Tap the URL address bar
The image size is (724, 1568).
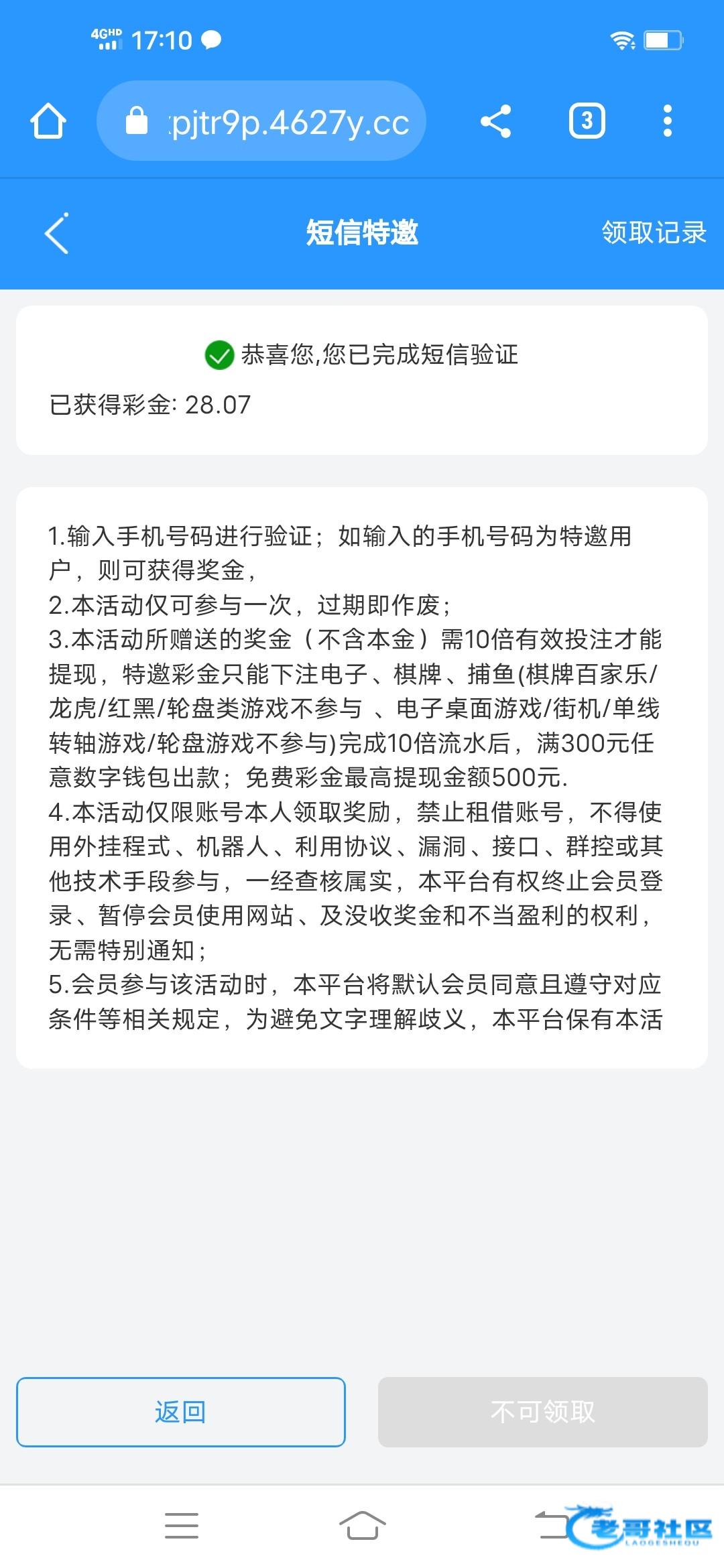(261, 121)
